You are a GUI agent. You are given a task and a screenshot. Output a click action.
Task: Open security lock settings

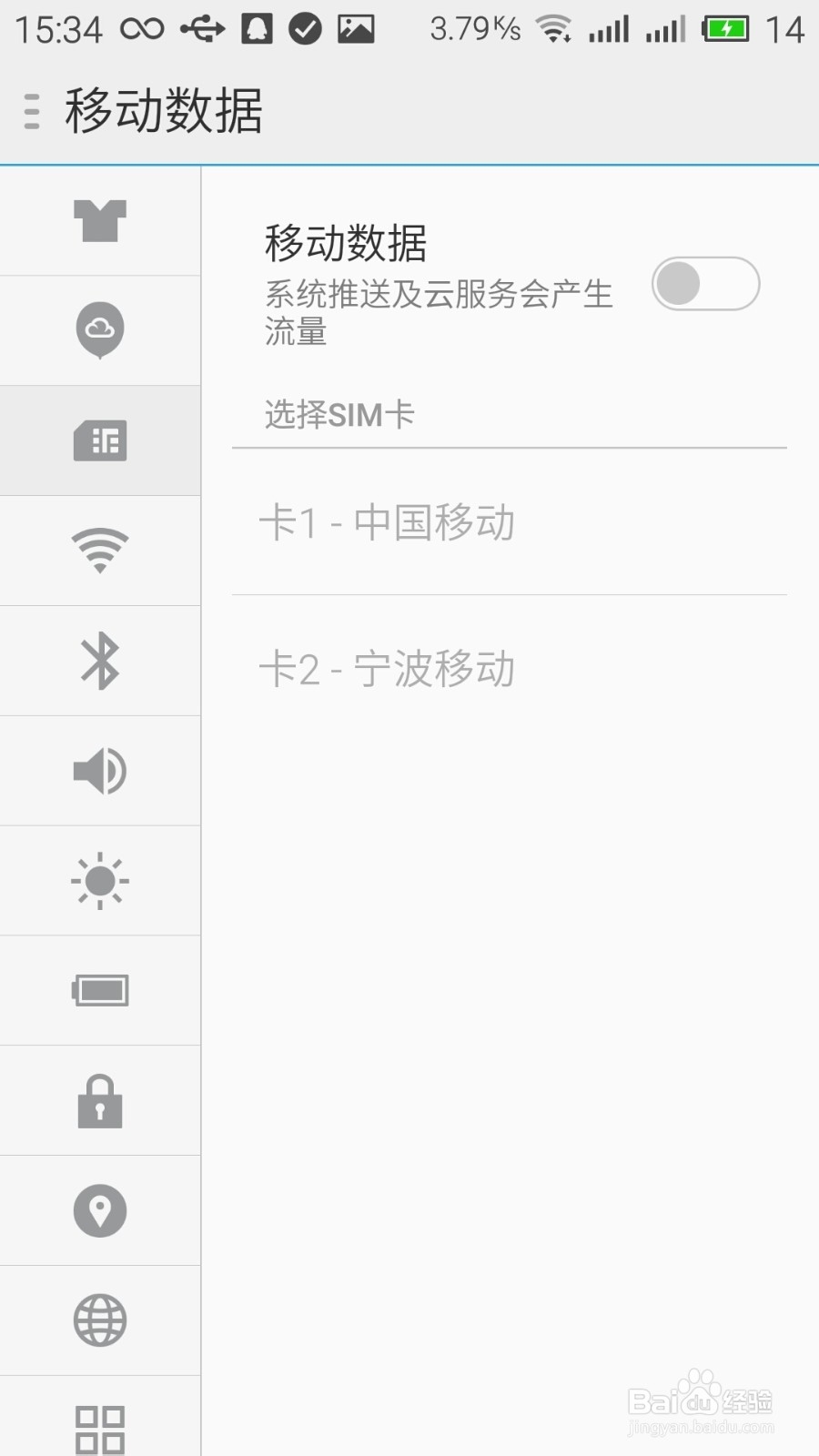[100, 1100]
